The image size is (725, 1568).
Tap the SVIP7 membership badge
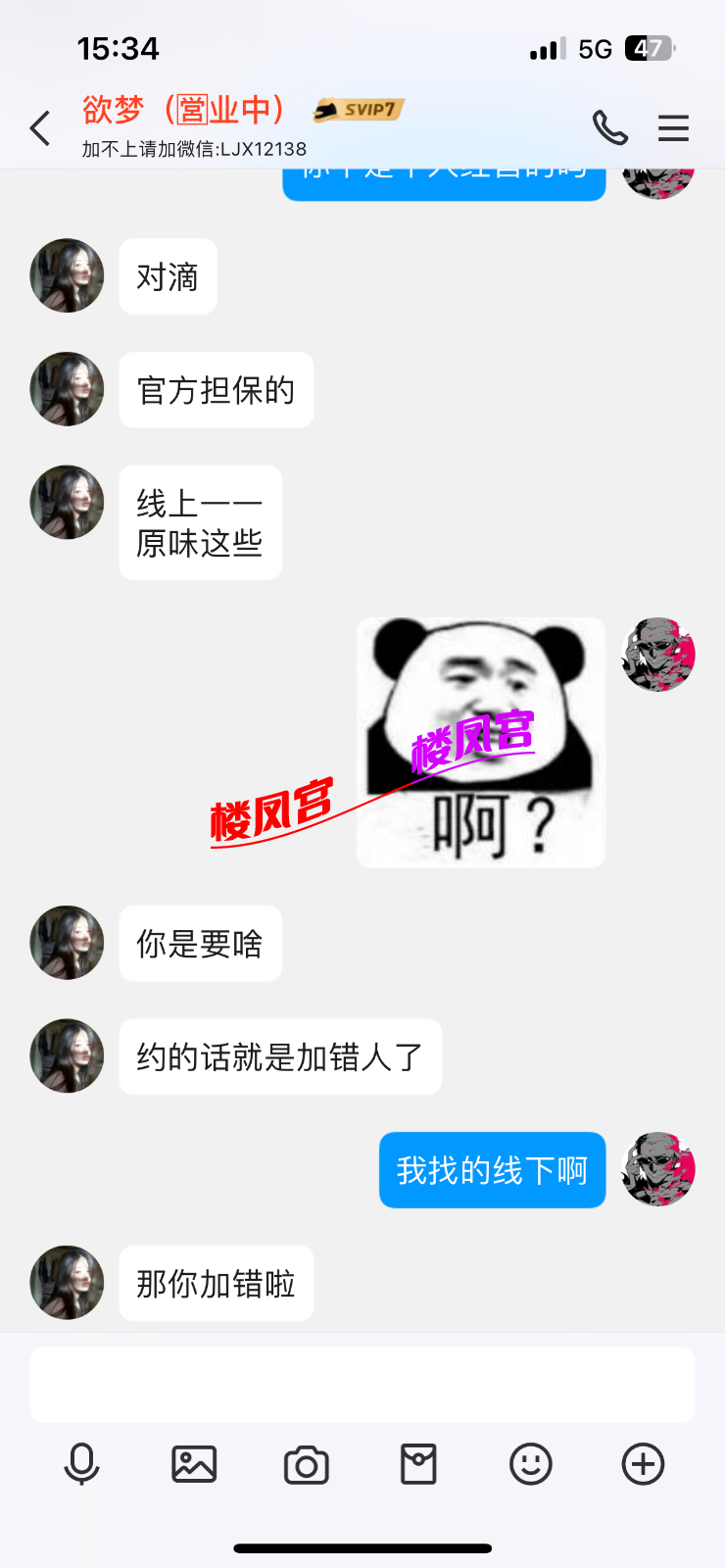pos(358,110)
